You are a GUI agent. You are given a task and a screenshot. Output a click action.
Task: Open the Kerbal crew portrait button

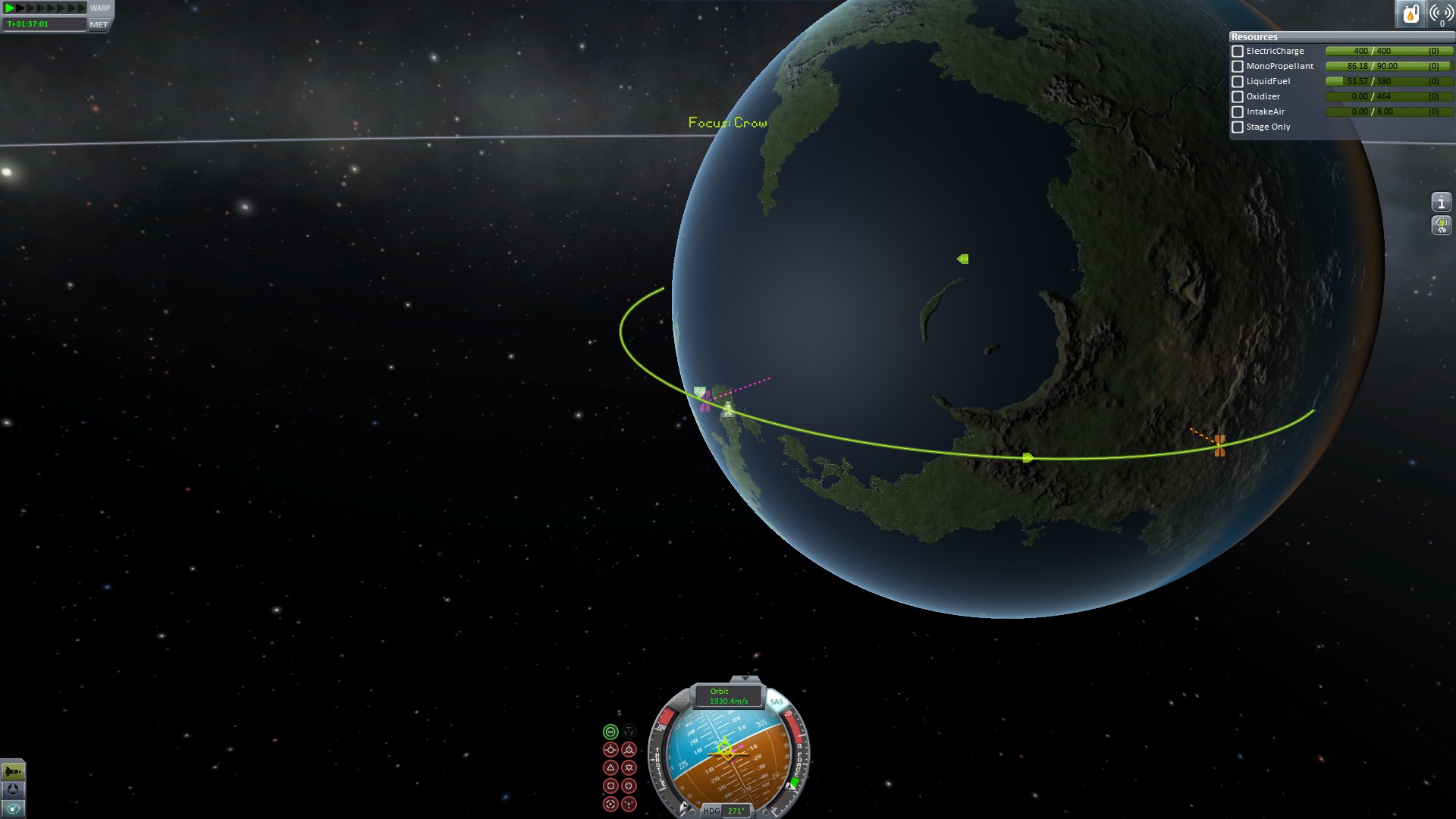pyautogui.click(x=1441, y=225)
